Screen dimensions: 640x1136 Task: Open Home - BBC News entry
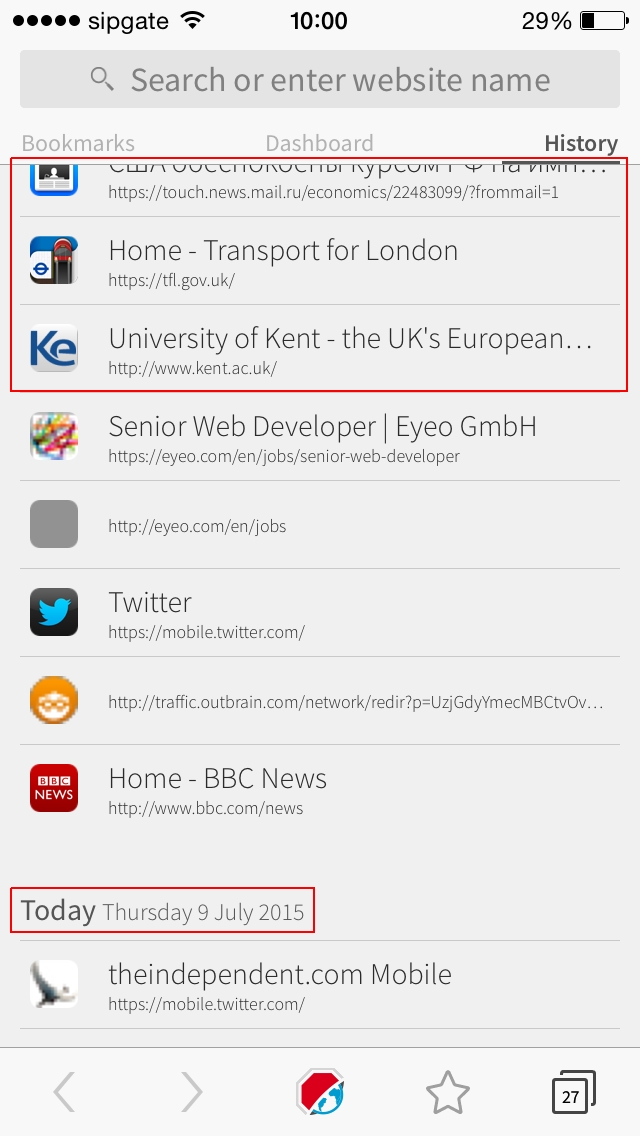click(x=320, y=789)
